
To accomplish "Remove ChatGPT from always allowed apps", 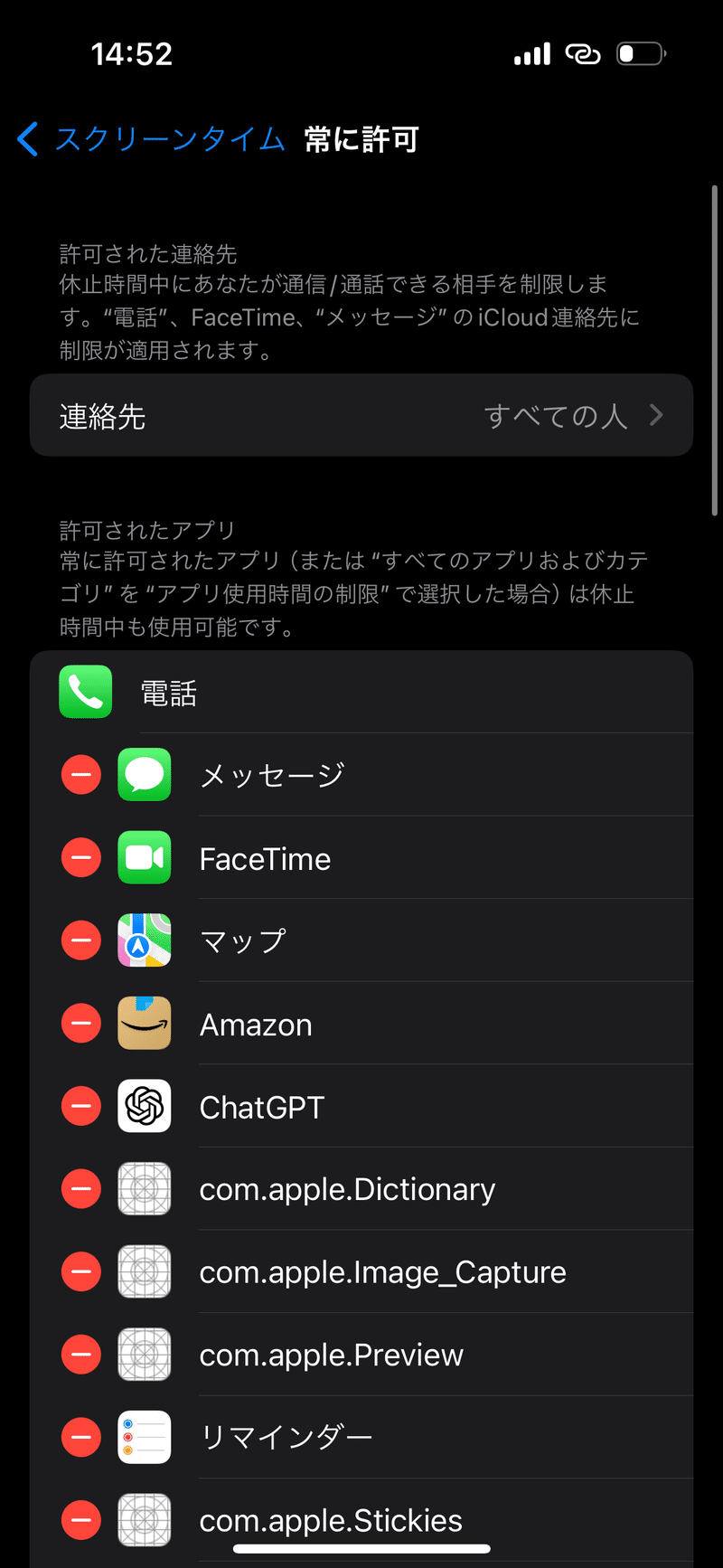I will coord(81,1107).
